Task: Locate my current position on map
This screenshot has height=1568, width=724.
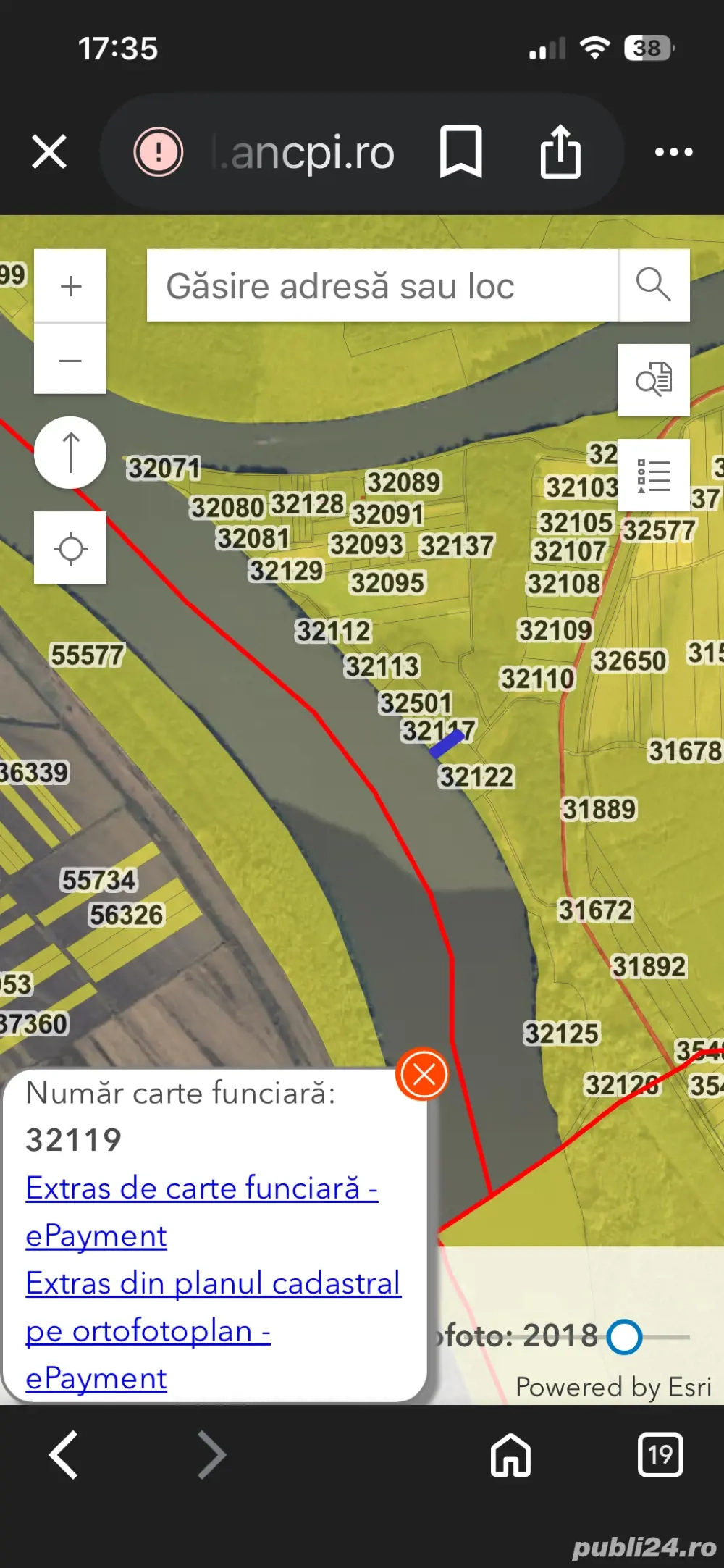Action: coord(70,548)
